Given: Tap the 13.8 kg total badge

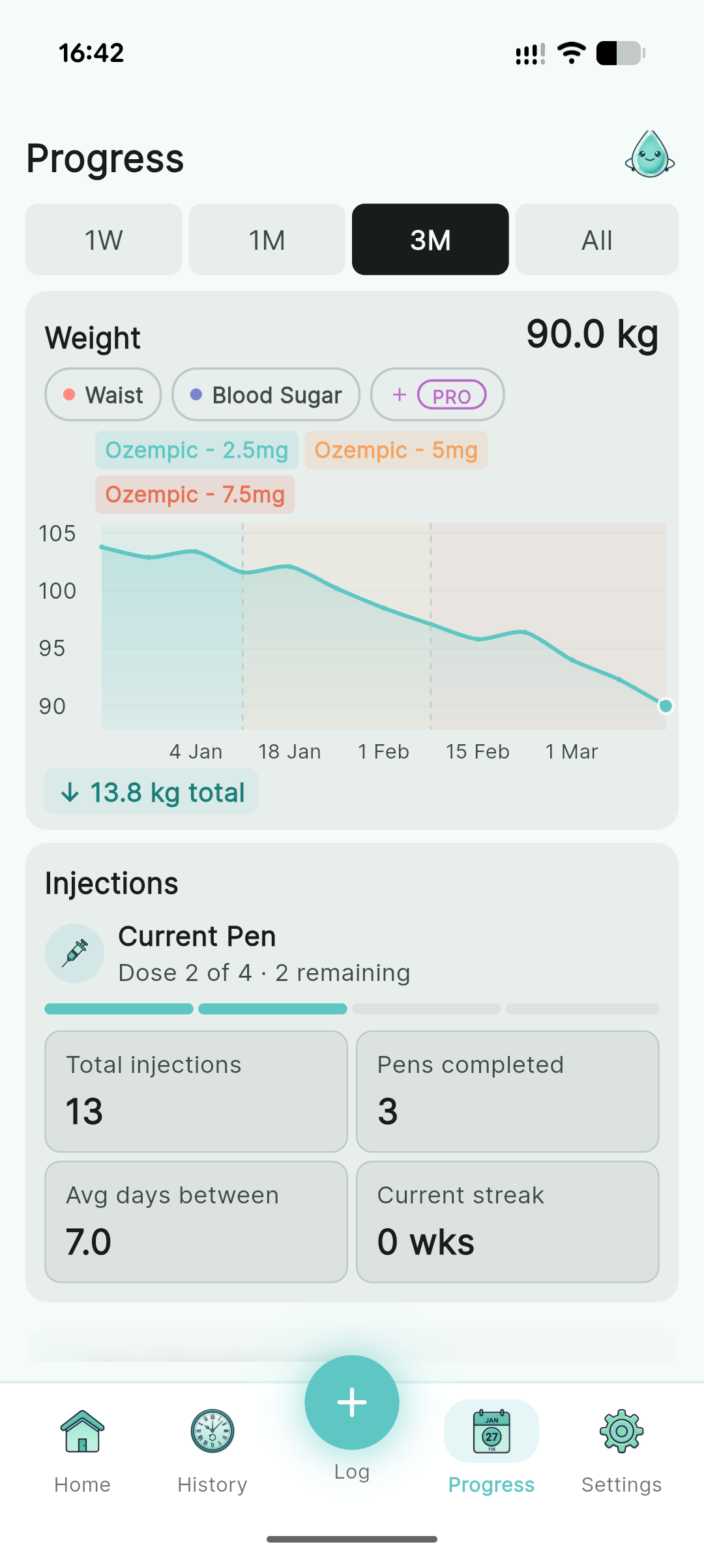Looking at the screenshot, I should click(x=151, y=791).
